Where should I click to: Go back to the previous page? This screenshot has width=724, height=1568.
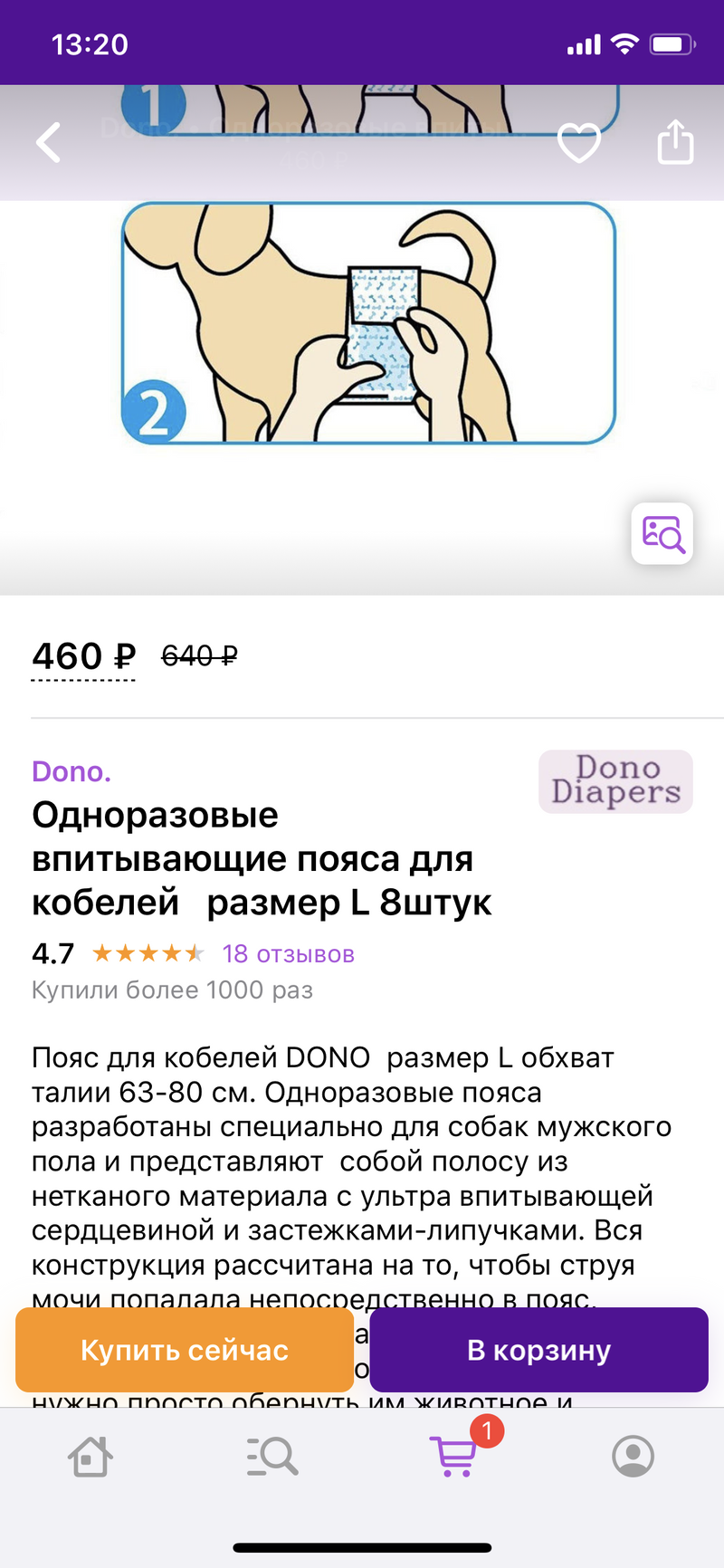click(x=49, y=143)
